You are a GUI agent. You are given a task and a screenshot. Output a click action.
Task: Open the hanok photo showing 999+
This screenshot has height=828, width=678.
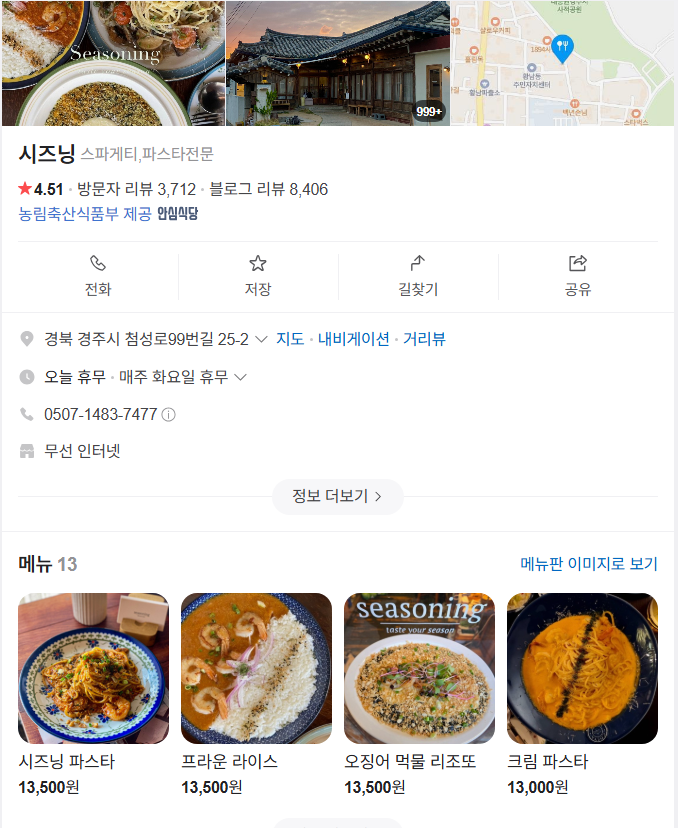click(x=338, y=63)
